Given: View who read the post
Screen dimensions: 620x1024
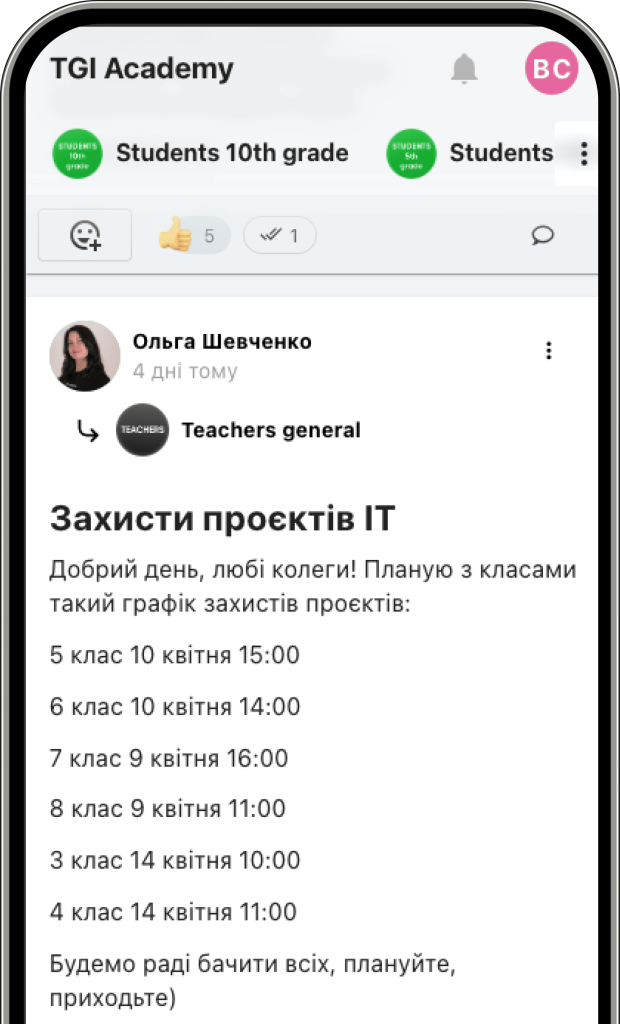Looking at the screenshot, I should pos(280,236).
